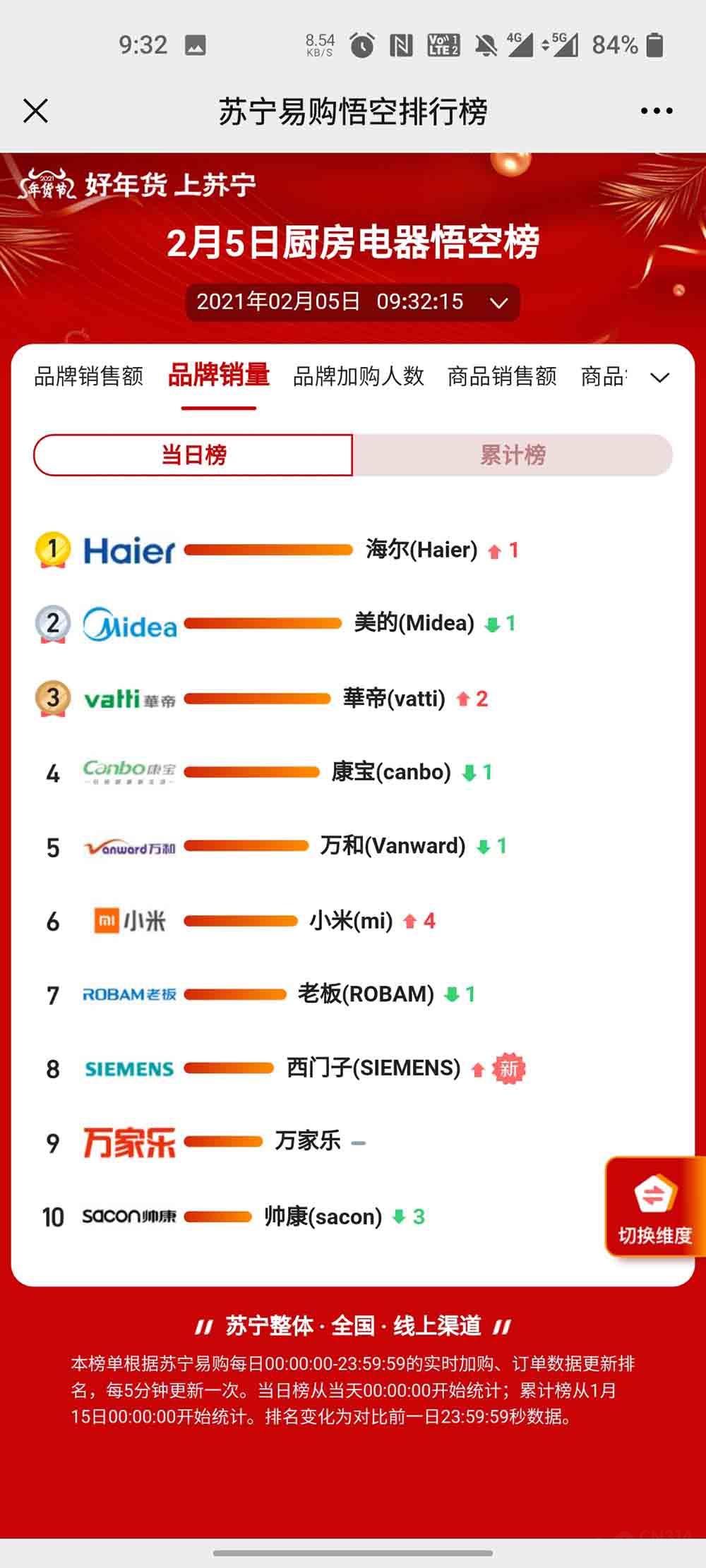Switch to the 累计榜 segment
Screen dimensions: 706x1568
(513, 454)
